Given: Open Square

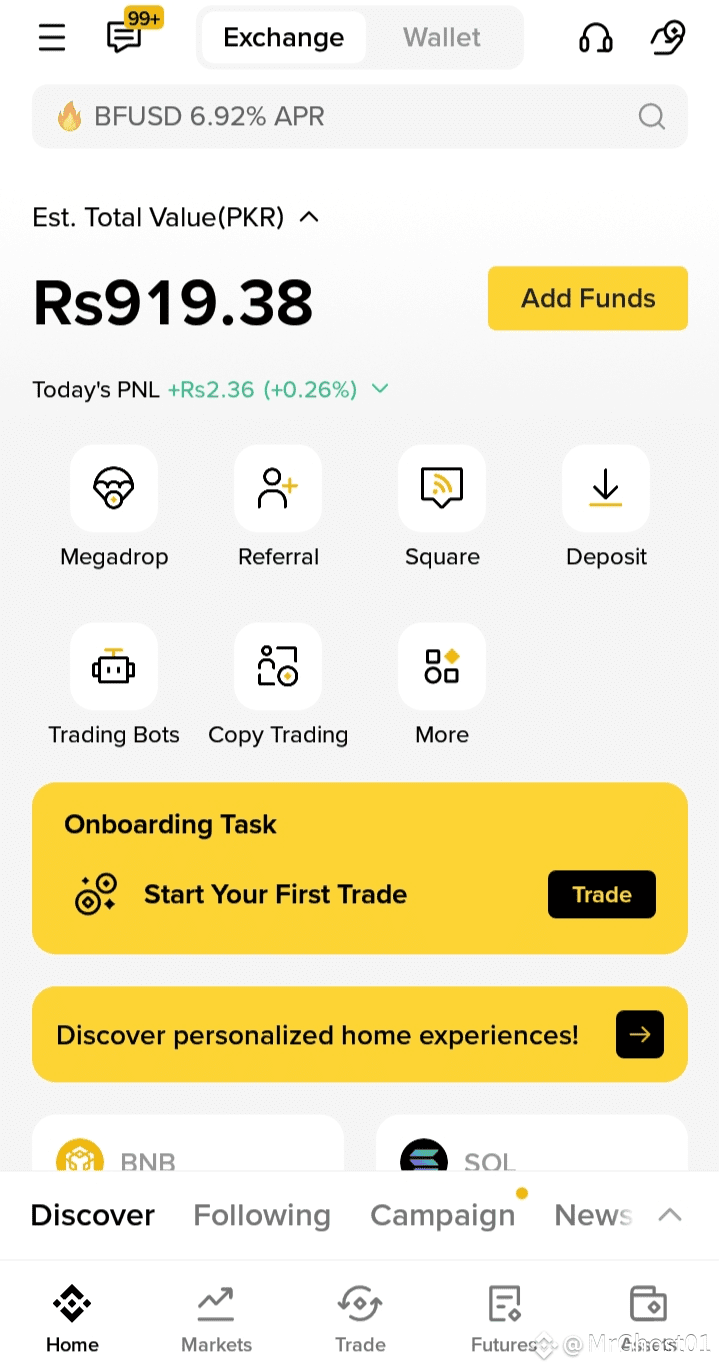Looking at the screenshot, I should point(442,508).
